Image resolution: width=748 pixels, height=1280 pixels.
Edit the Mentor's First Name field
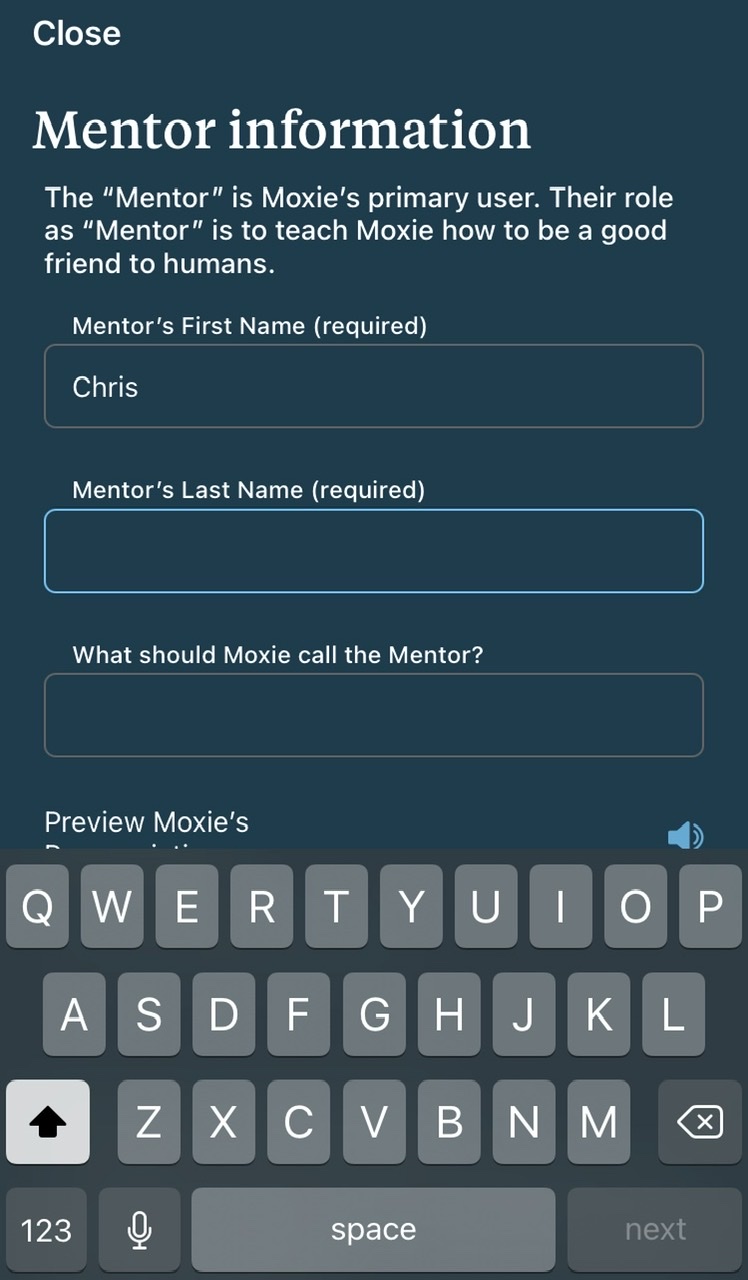tap(373, 386)
